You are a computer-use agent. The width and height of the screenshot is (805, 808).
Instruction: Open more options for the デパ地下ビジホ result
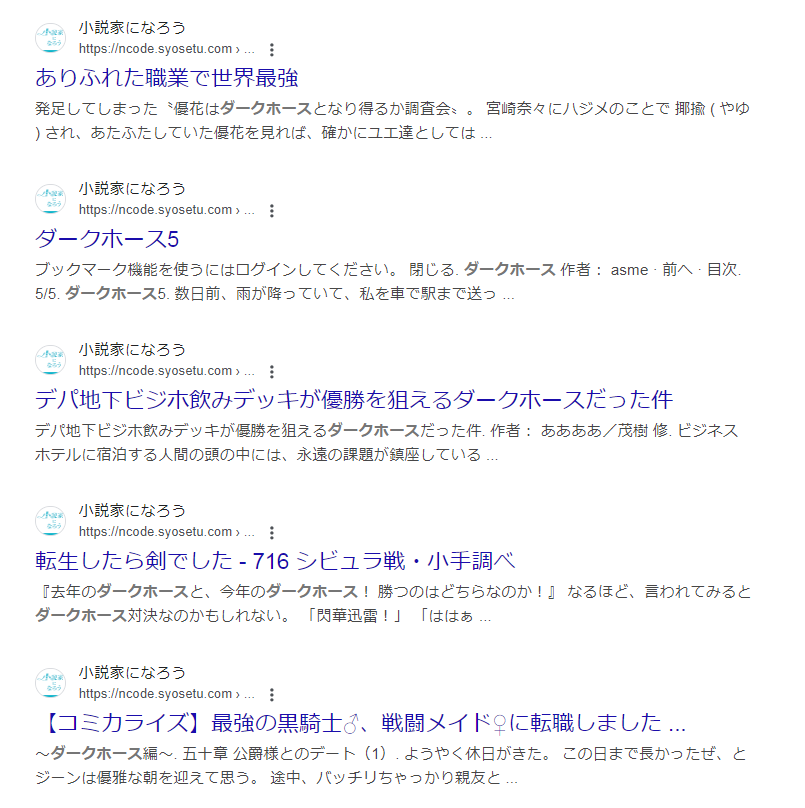[272, 372]
